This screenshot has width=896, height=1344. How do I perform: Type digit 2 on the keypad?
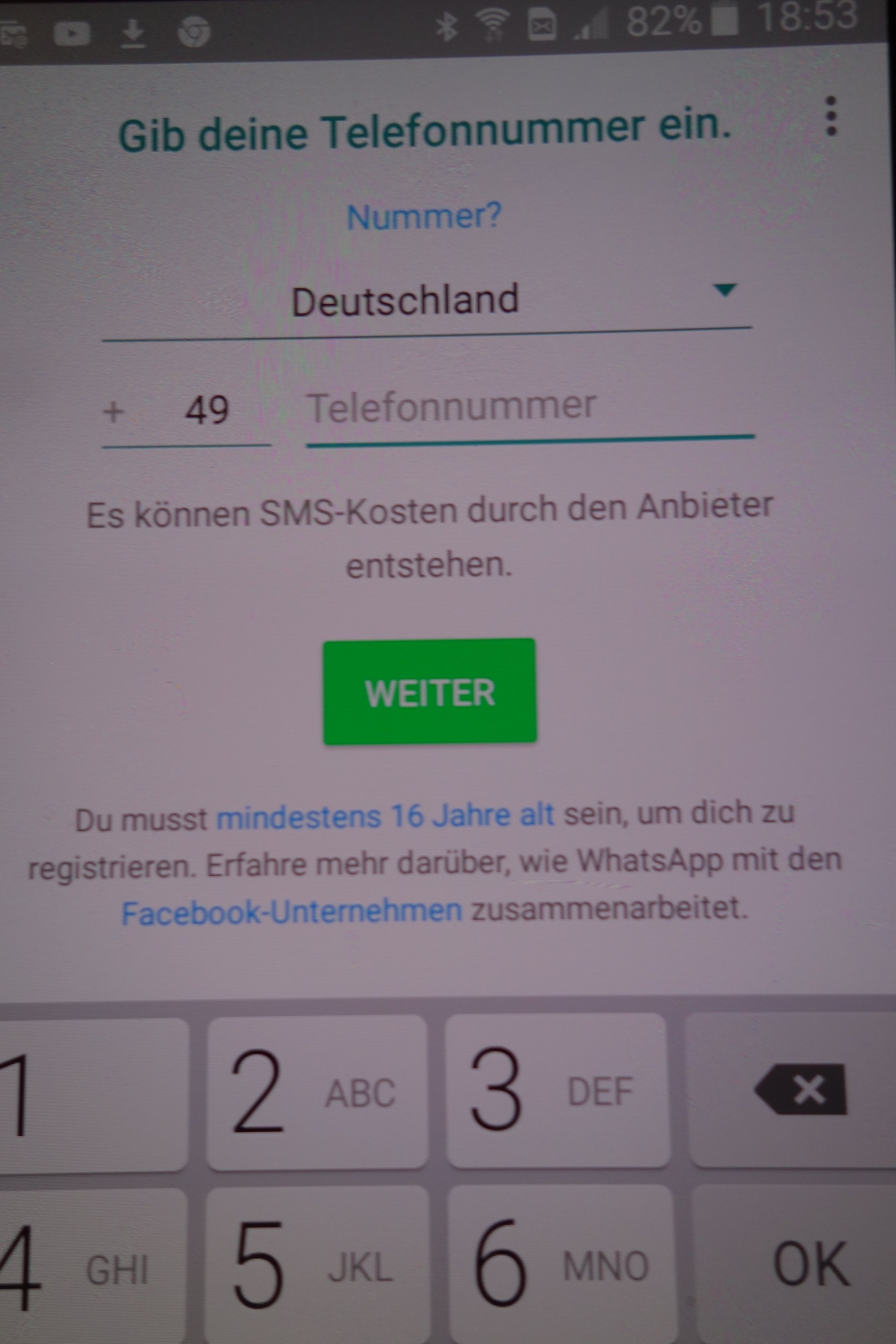click(x=317, y=1092)
